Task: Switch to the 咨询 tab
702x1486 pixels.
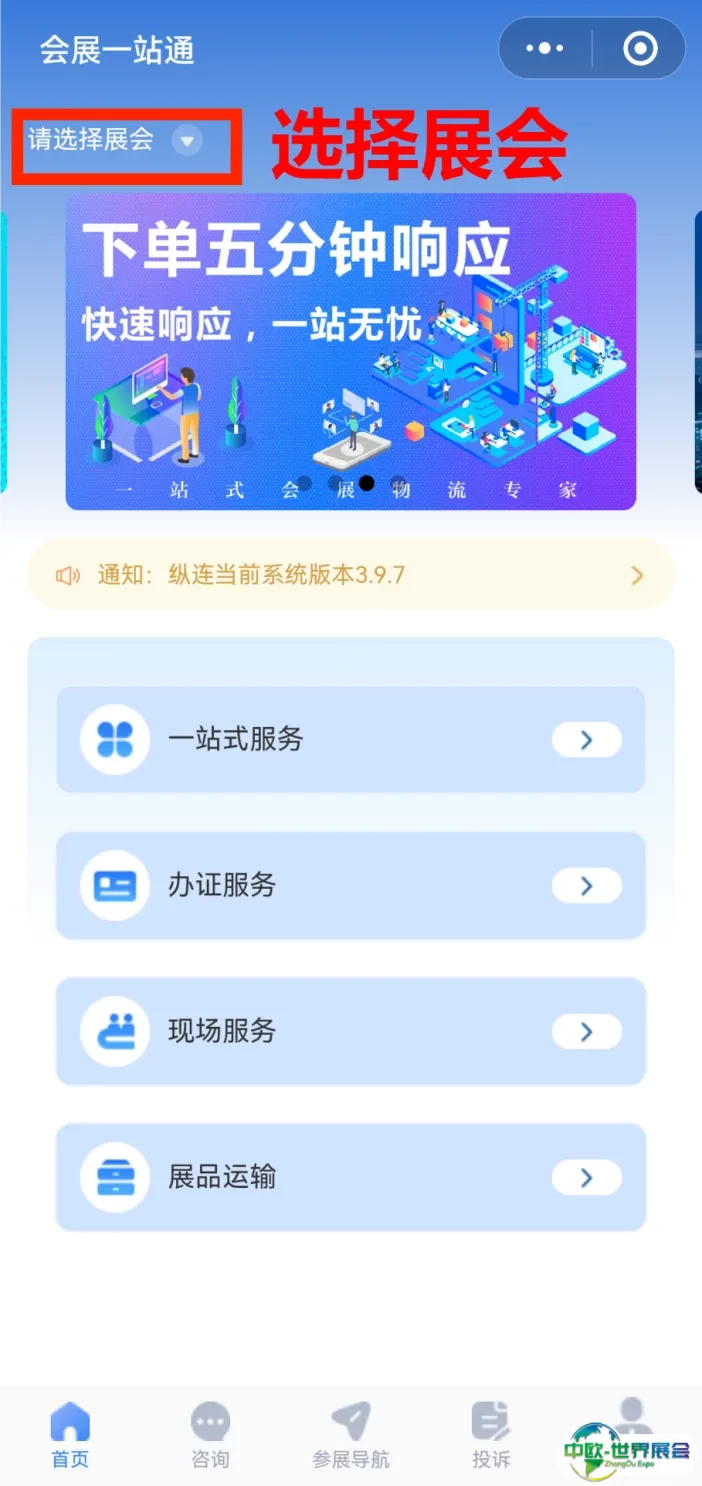Action: (210, 1436)
